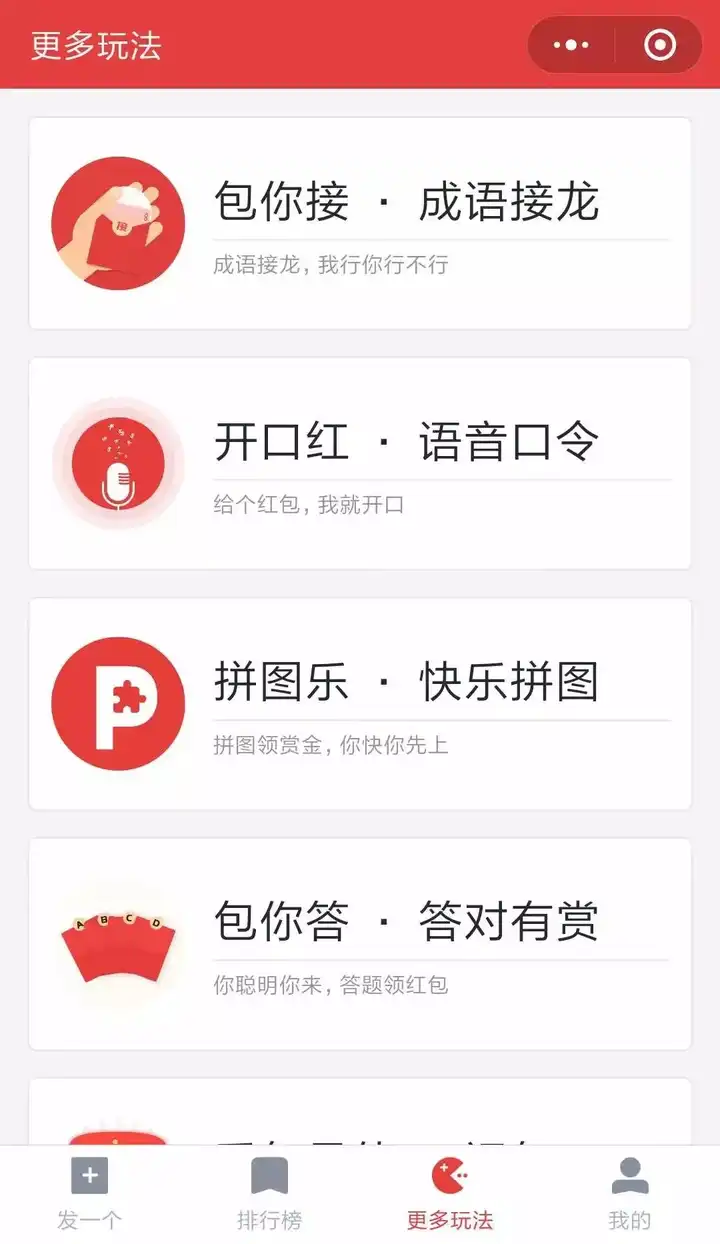This screenshot has height=1244, width=720.
Task: Select the 排行榜 bookmark icon
Action: point(269,1177)
